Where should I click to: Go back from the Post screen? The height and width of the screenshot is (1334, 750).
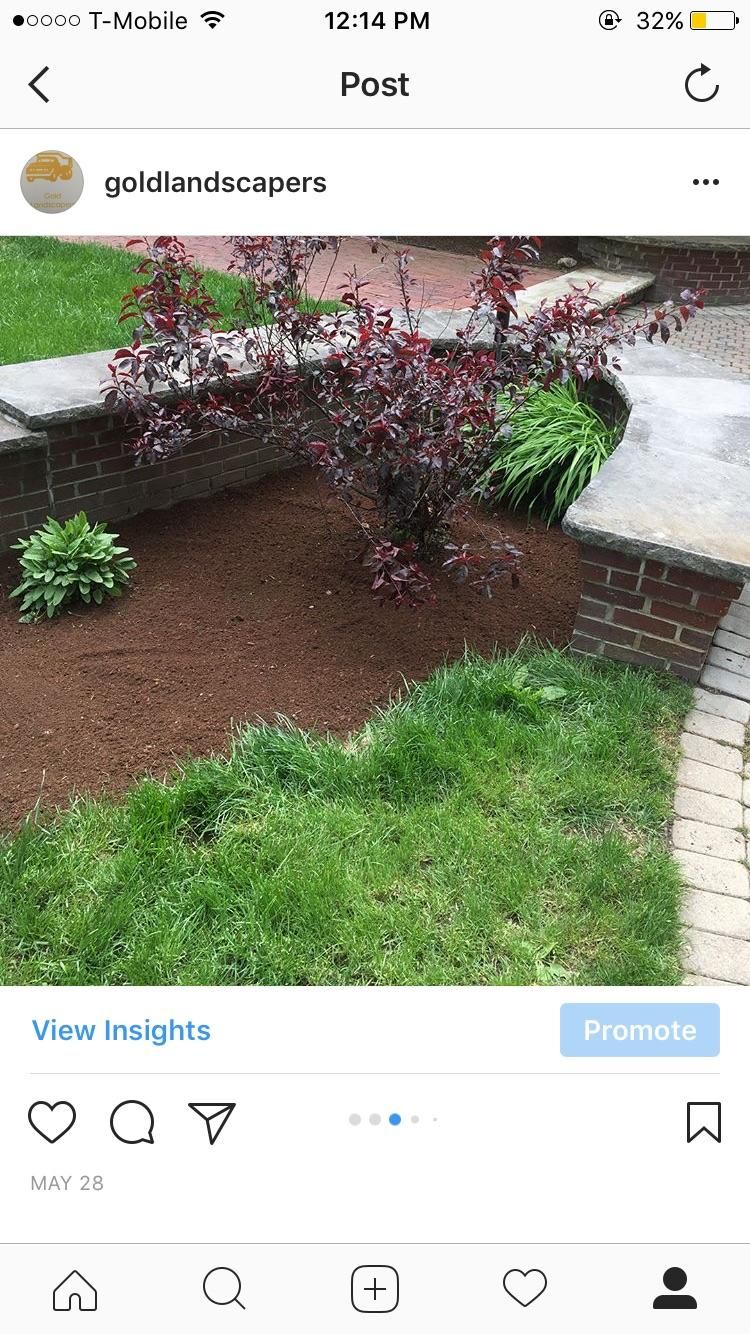click(x=40, y=85)
